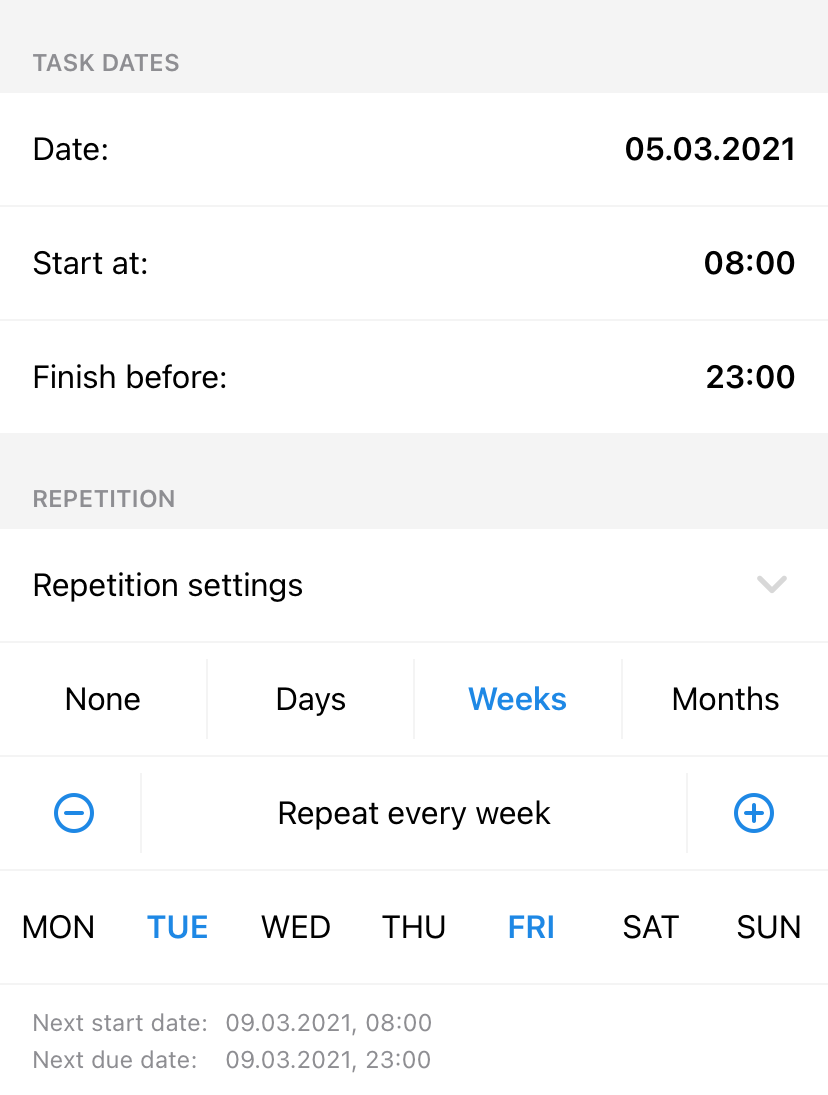Include SAT in repeat days
The height and width of the screenshot is (1095, 828).
pyautogui.click(x=650, y=927)
